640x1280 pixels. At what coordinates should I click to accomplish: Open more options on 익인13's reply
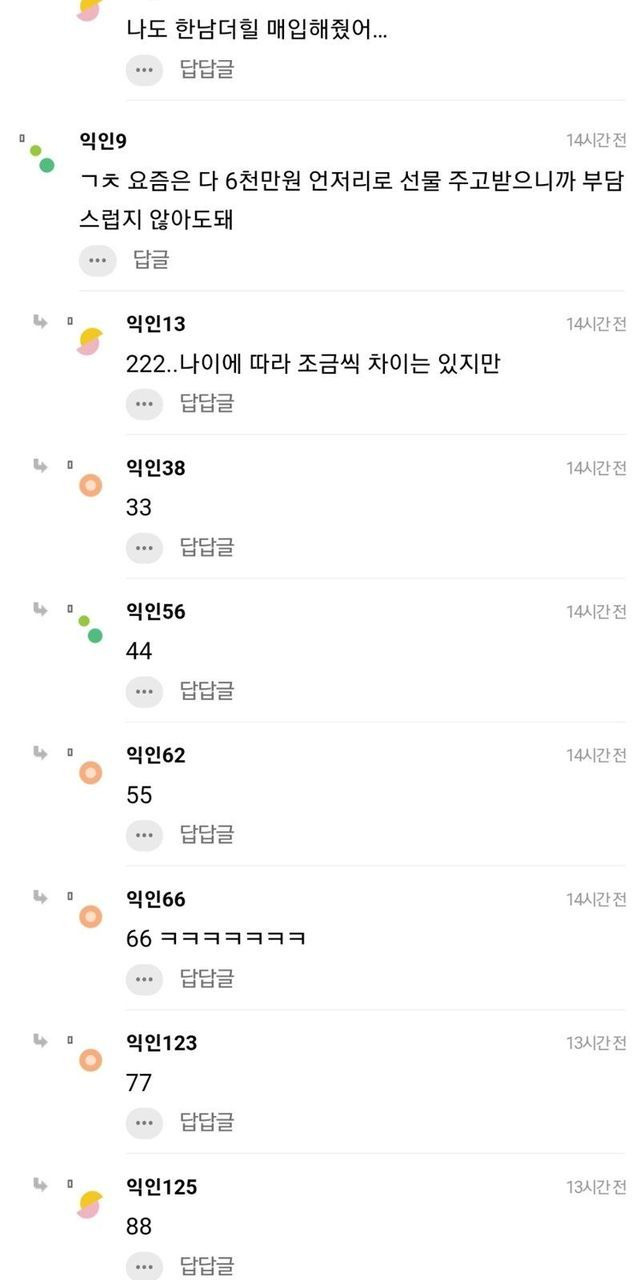pos(144,403)
